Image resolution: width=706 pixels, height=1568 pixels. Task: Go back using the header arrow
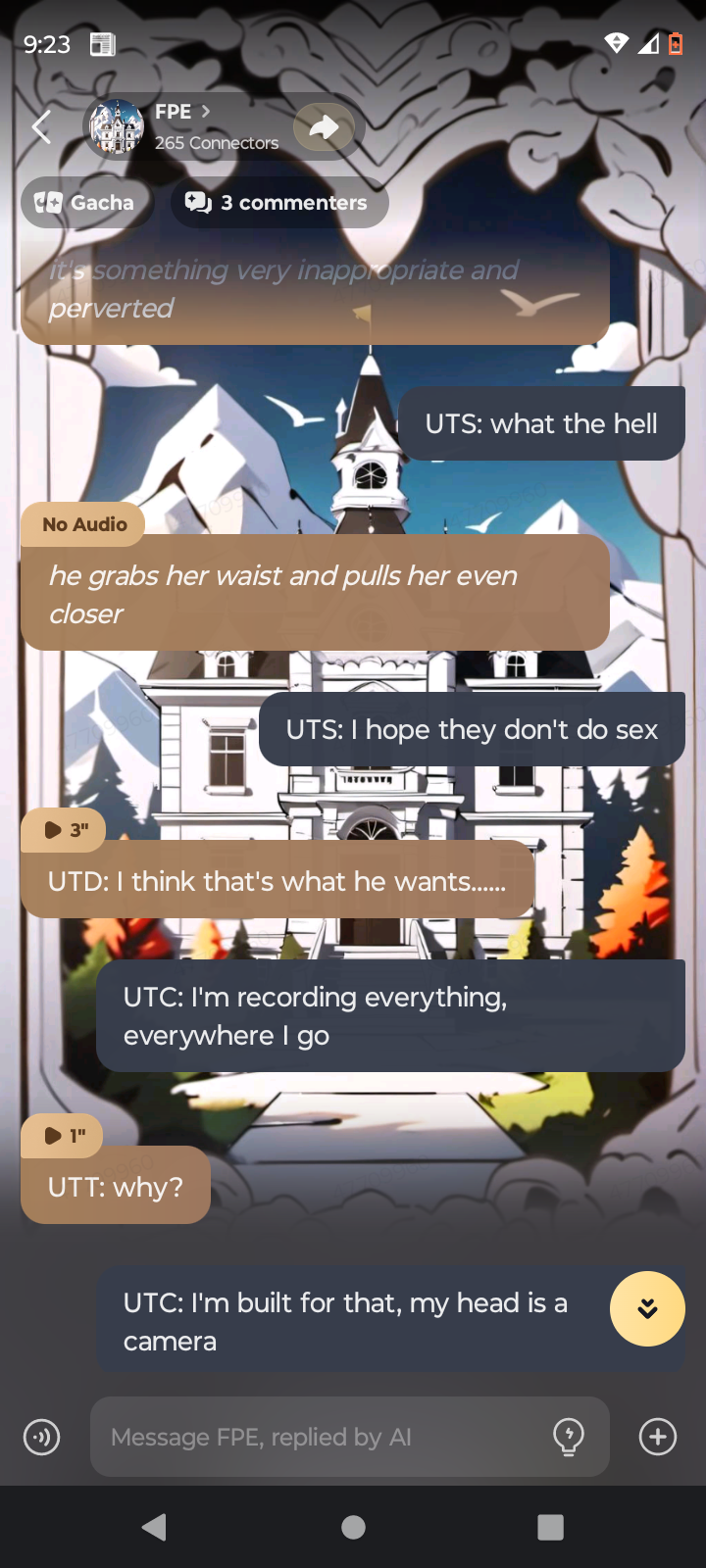[x=41, y=127]
